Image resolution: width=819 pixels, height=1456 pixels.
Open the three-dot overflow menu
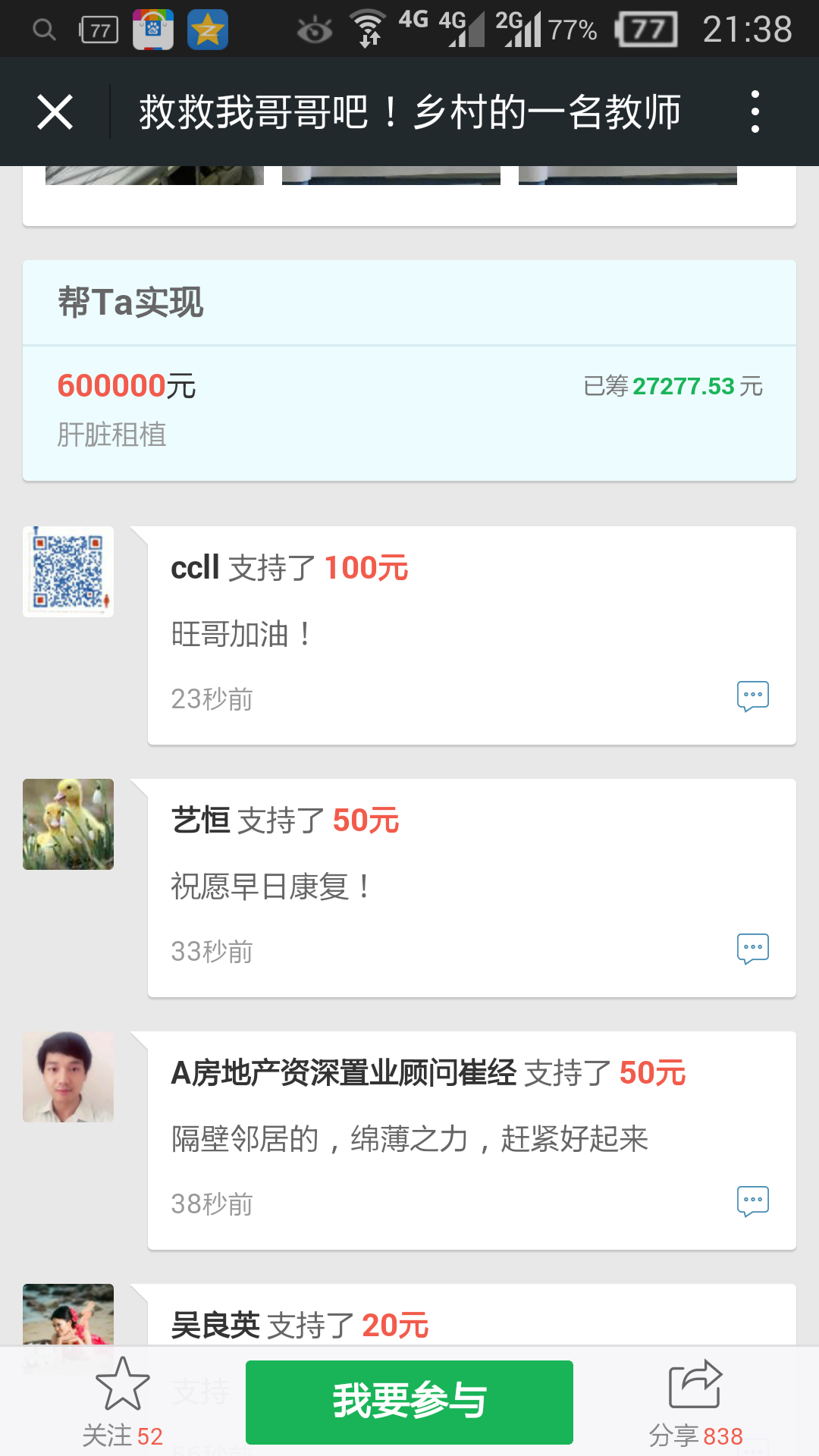755,112
